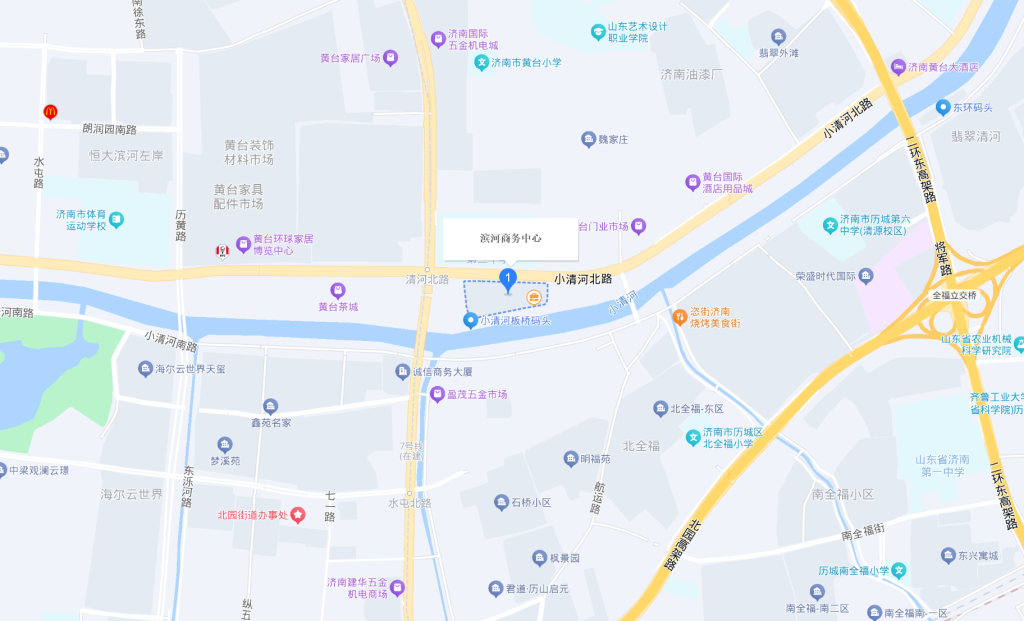
Task: Open 黄台茶城 shopping point on map
Action: tap(338, 290)
